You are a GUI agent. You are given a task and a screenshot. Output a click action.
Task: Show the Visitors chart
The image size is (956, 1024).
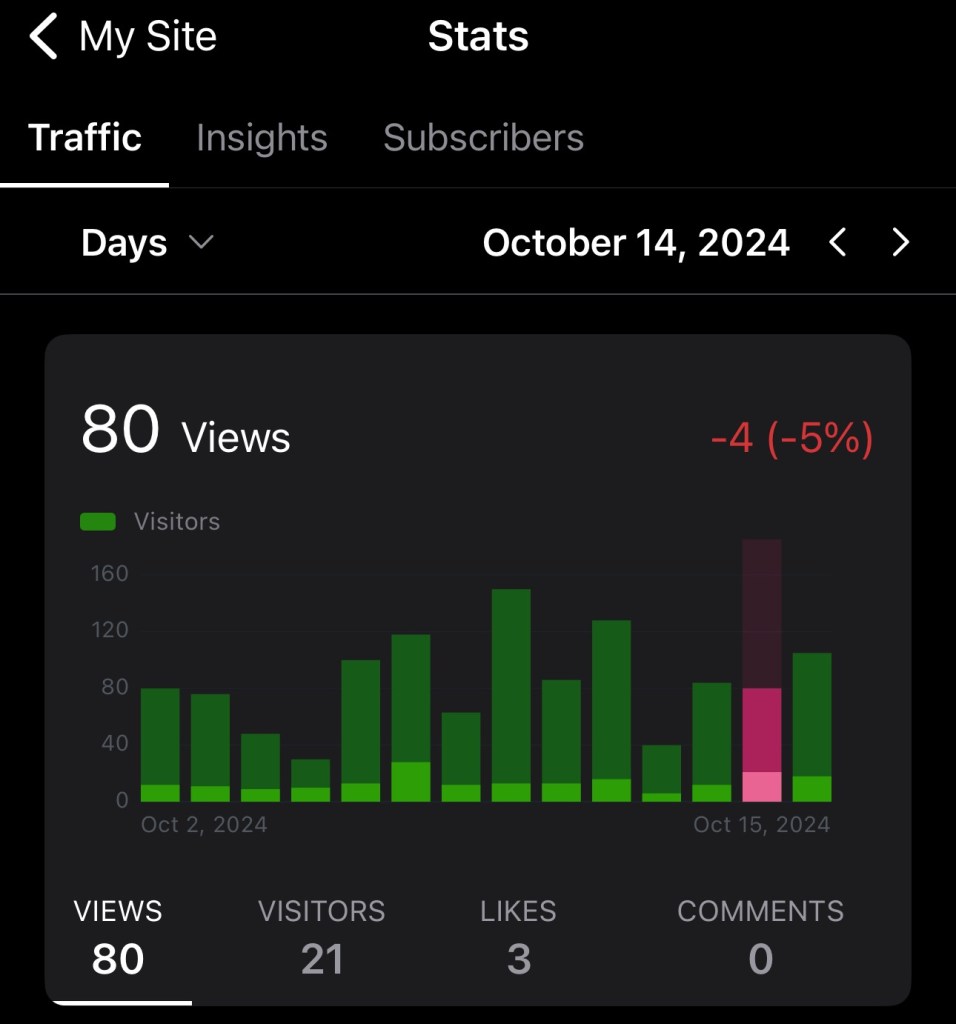point(321,937)
